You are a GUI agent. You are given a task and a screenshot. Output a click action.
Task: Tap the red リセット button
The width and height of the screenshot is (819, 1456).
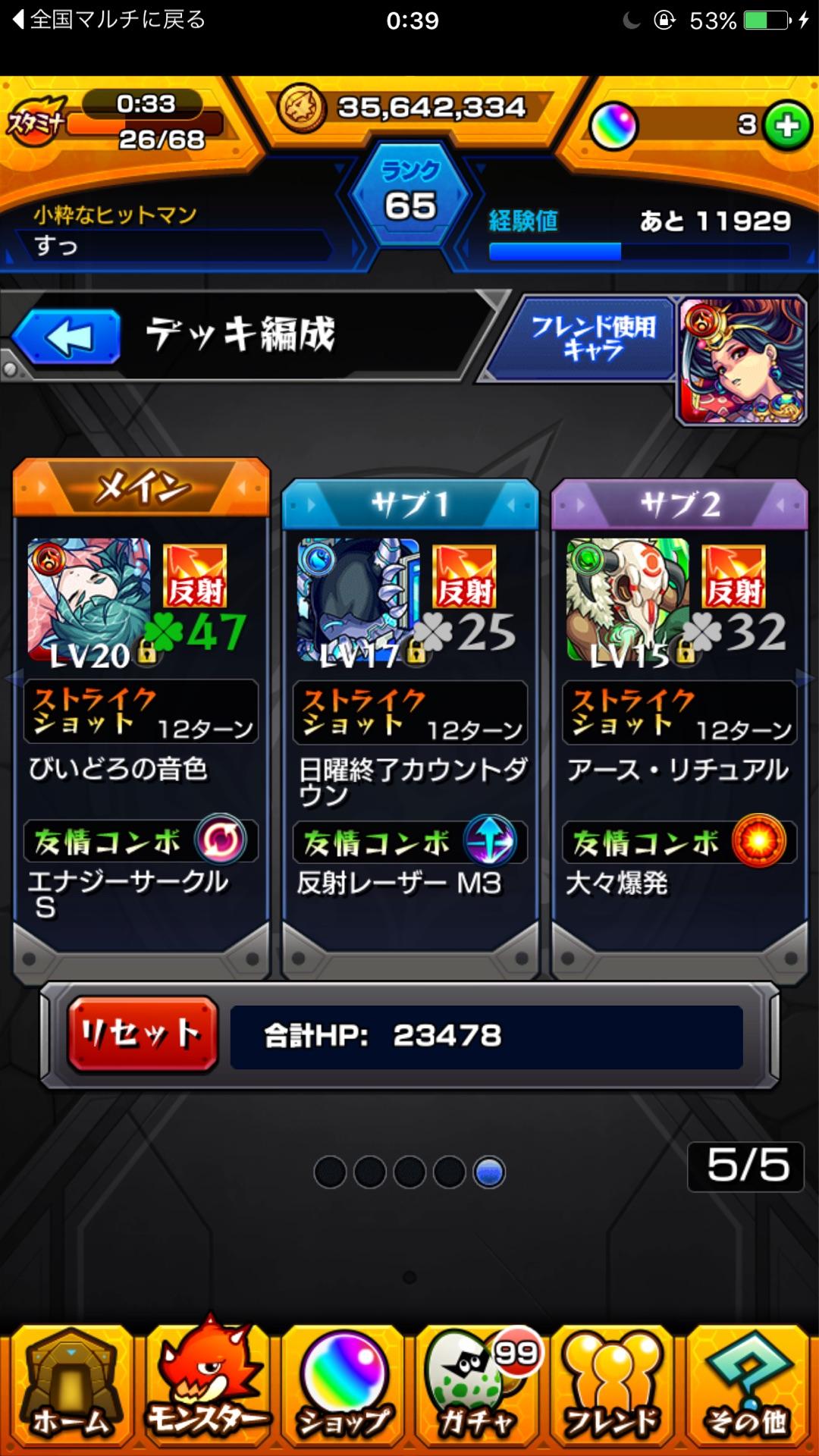143,1034
